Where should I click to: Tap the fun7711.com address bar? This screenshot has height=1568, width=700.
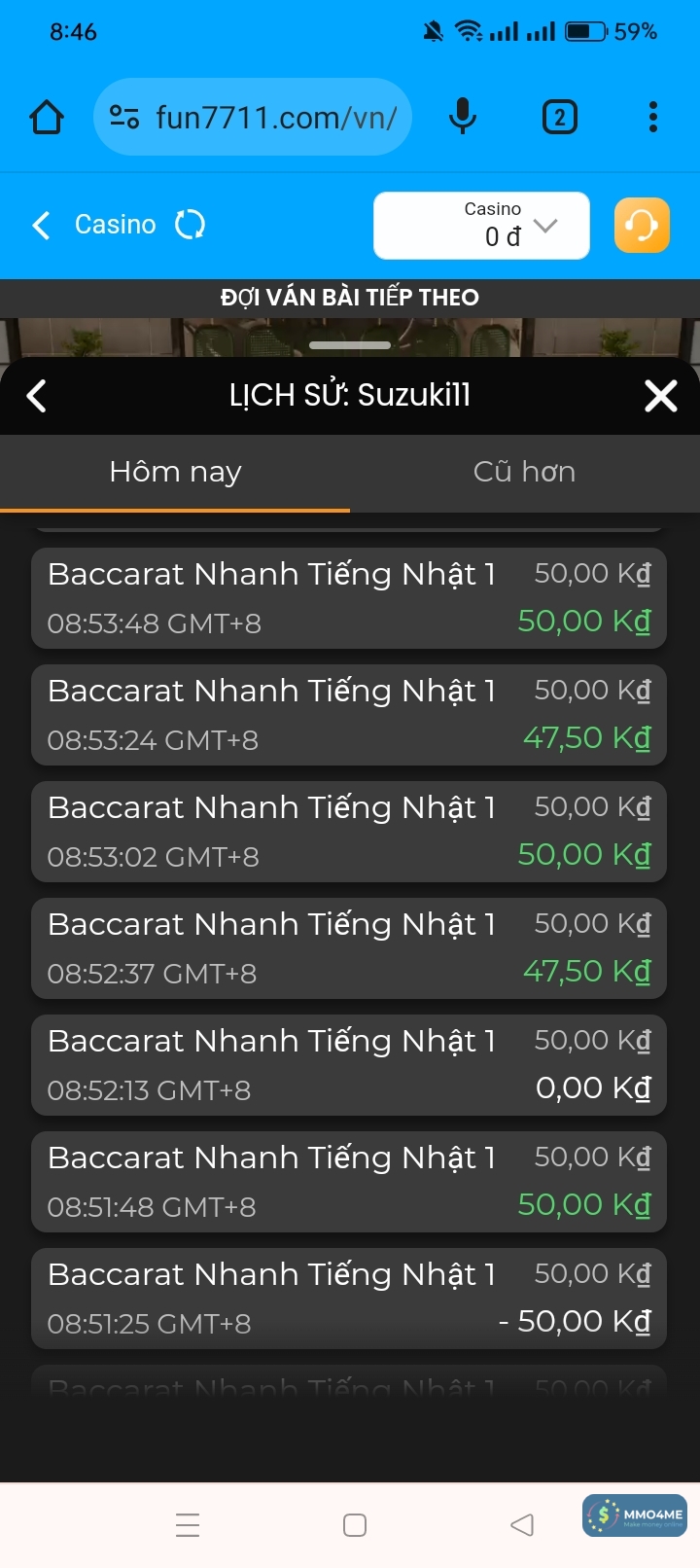coord(253,118)
